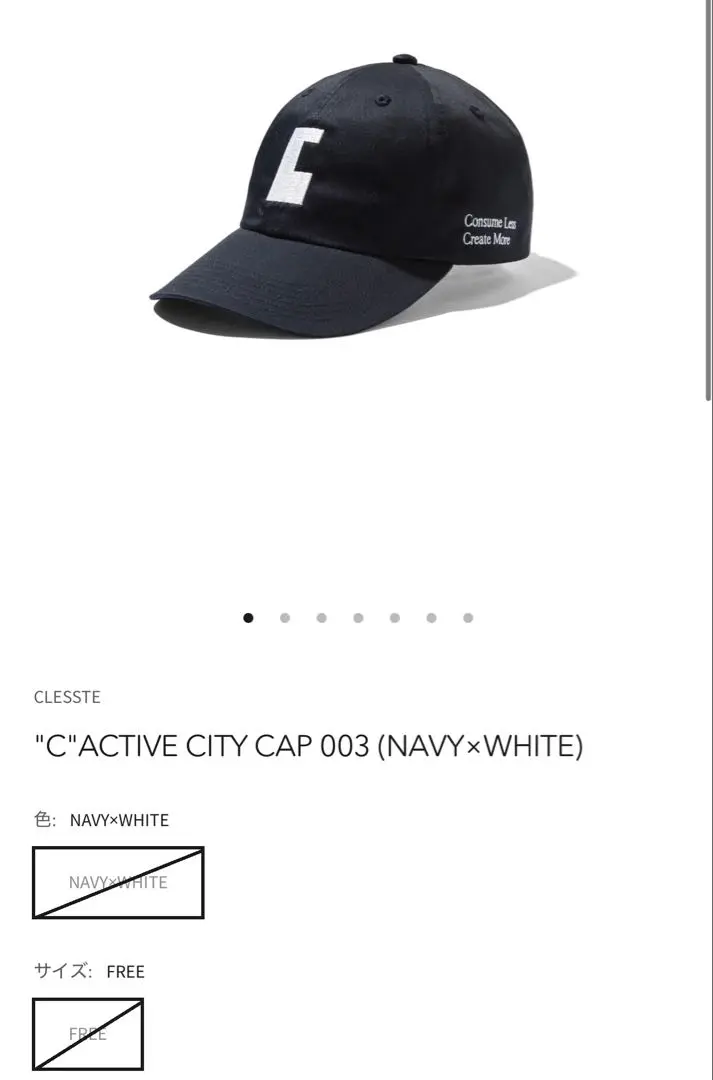Jump to the second carousel image dot

click(x=285, y=618)
